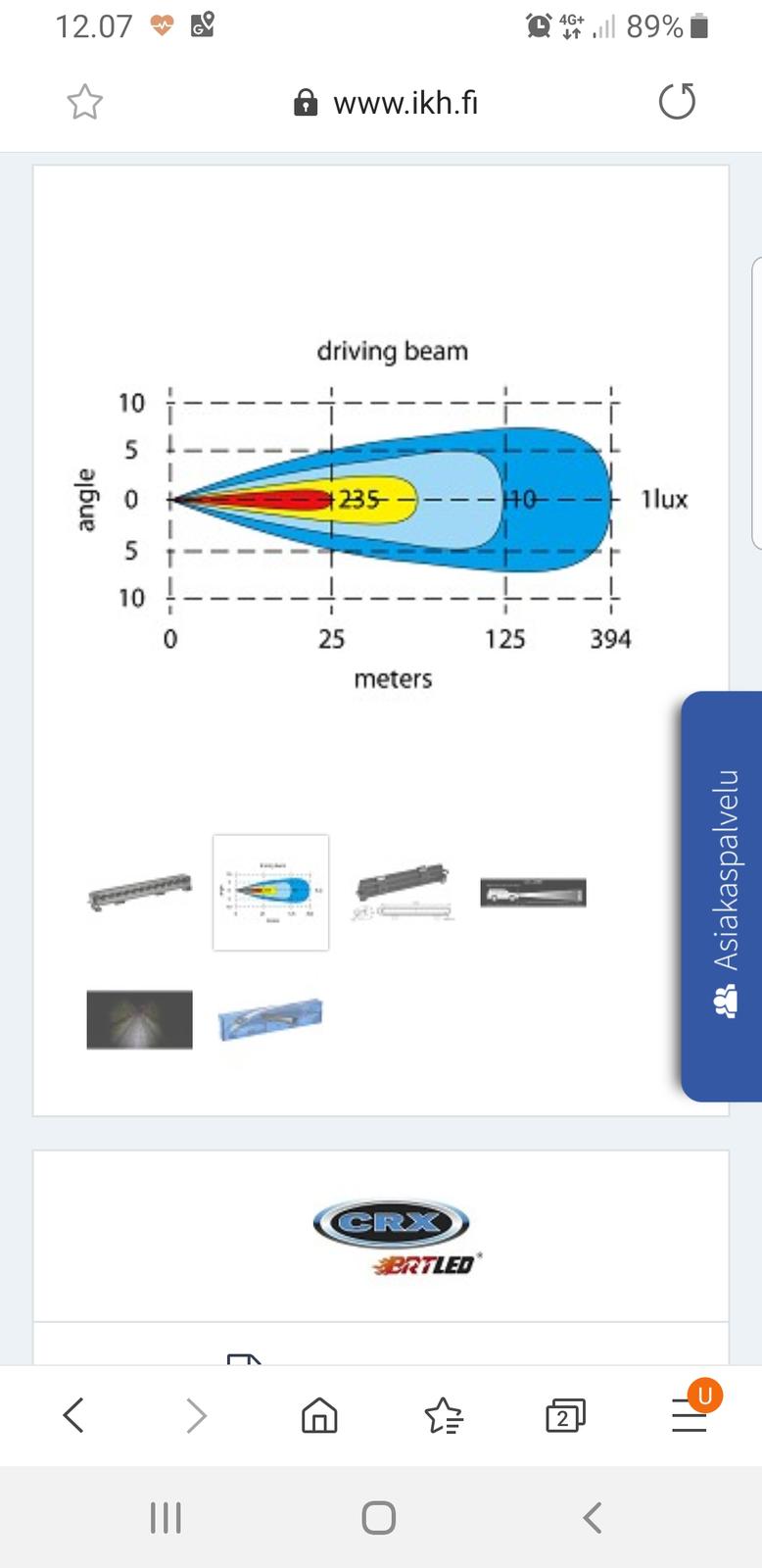Select the light bar front view thumbnail

140,892
